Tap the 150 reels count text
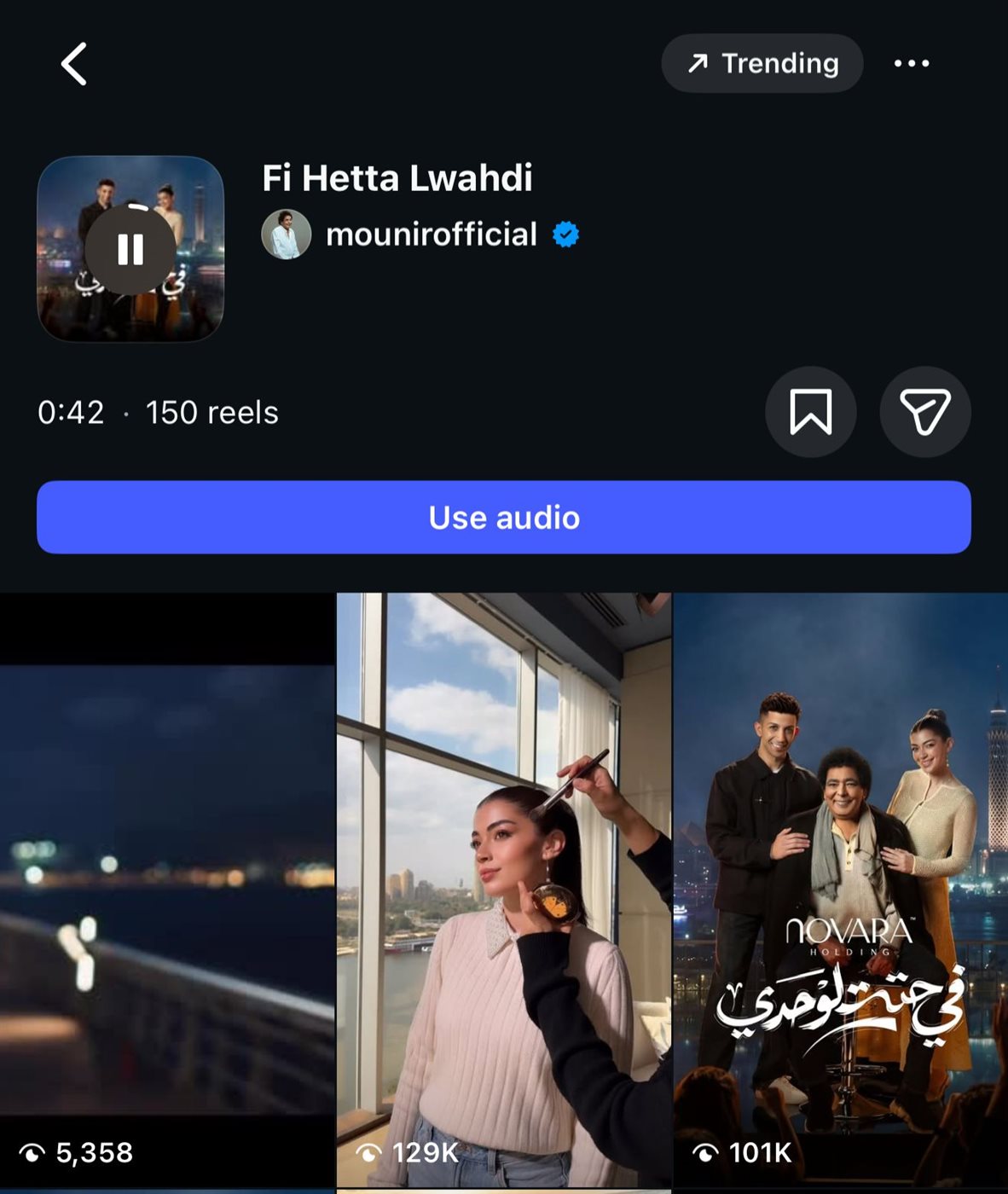 [x=211, y=413]
